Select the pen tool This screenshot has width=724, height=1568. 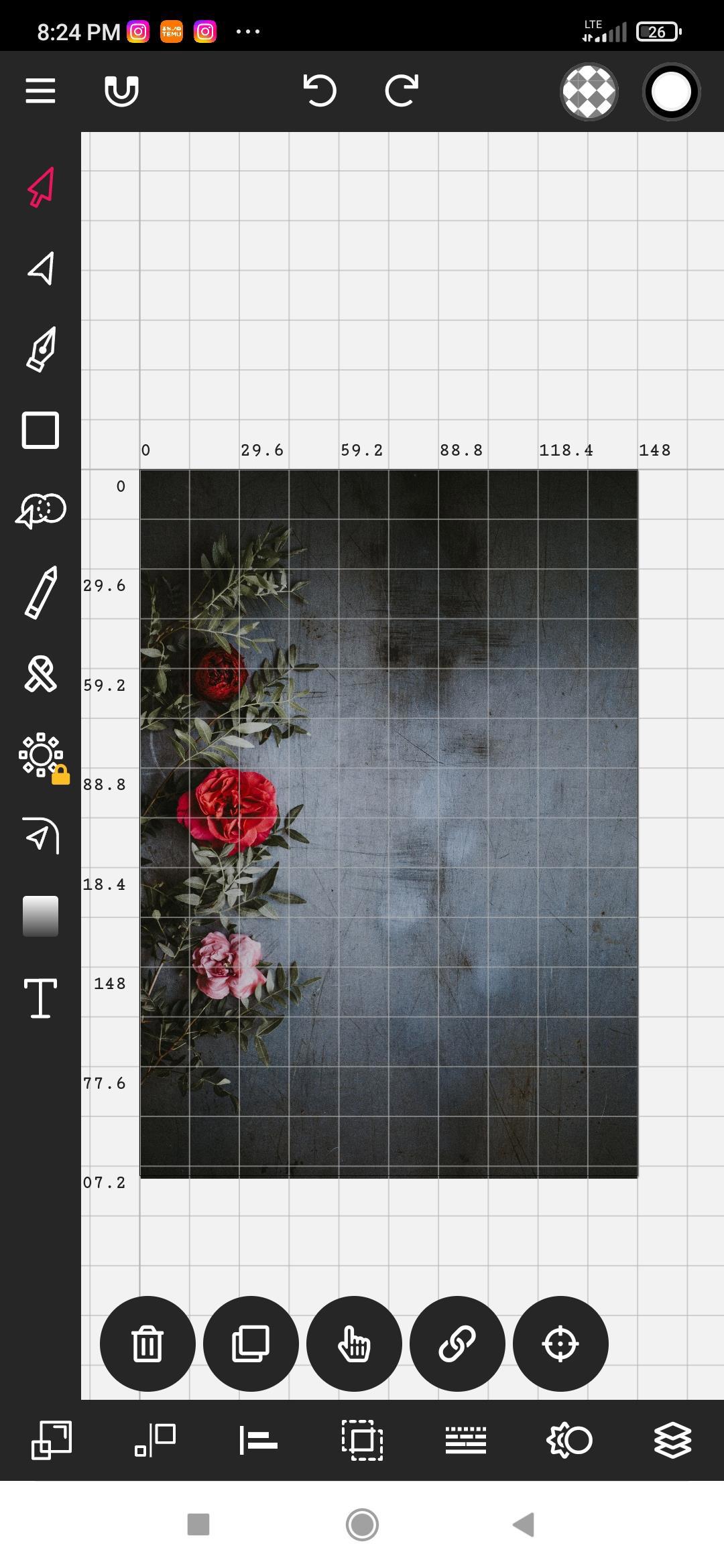click(x=41, y=348)
